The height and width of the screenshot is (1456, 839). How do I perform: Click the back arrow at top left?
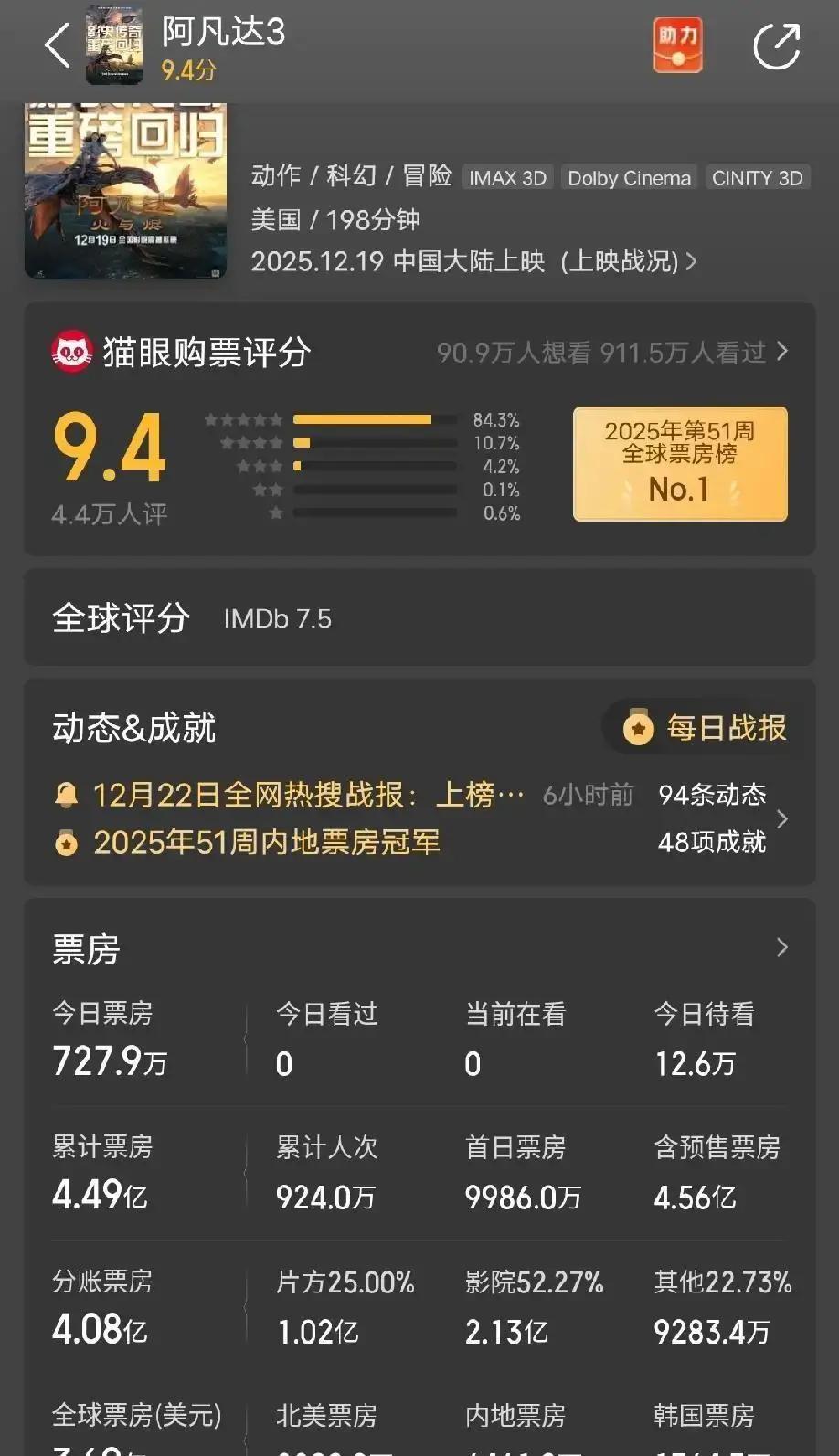click(56, 44)
